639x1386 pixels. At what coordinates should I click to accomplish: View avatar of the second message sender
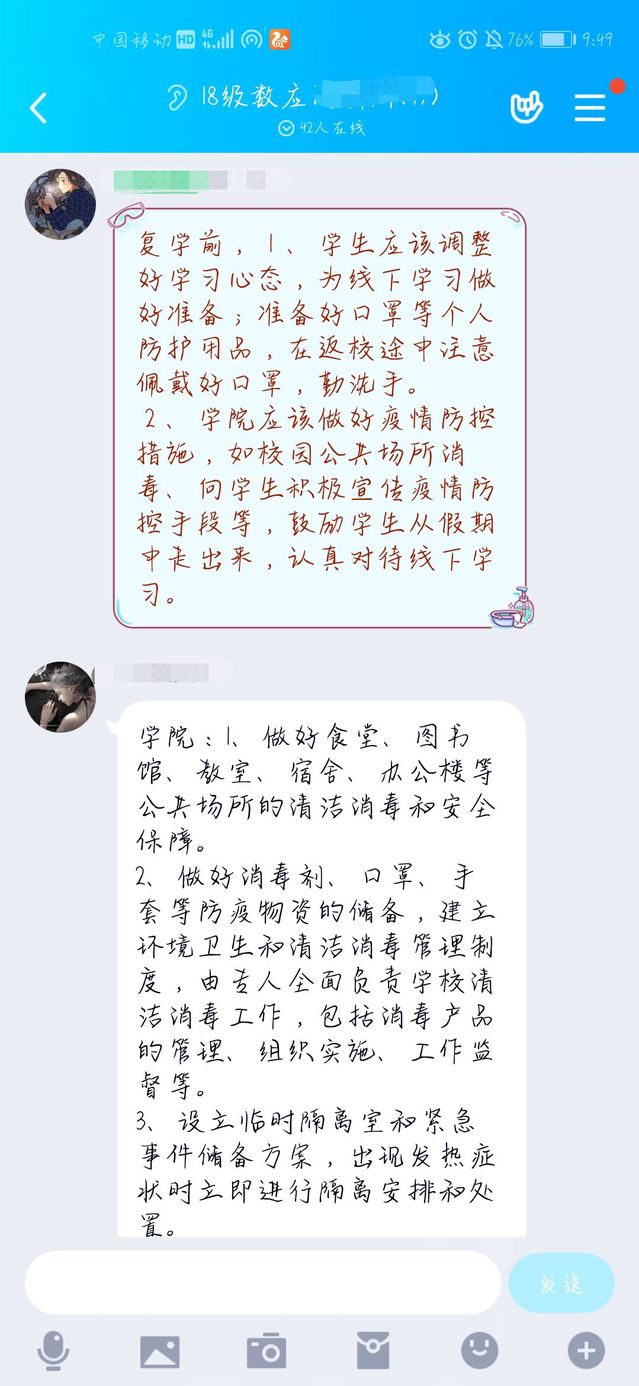click(60, 696)
